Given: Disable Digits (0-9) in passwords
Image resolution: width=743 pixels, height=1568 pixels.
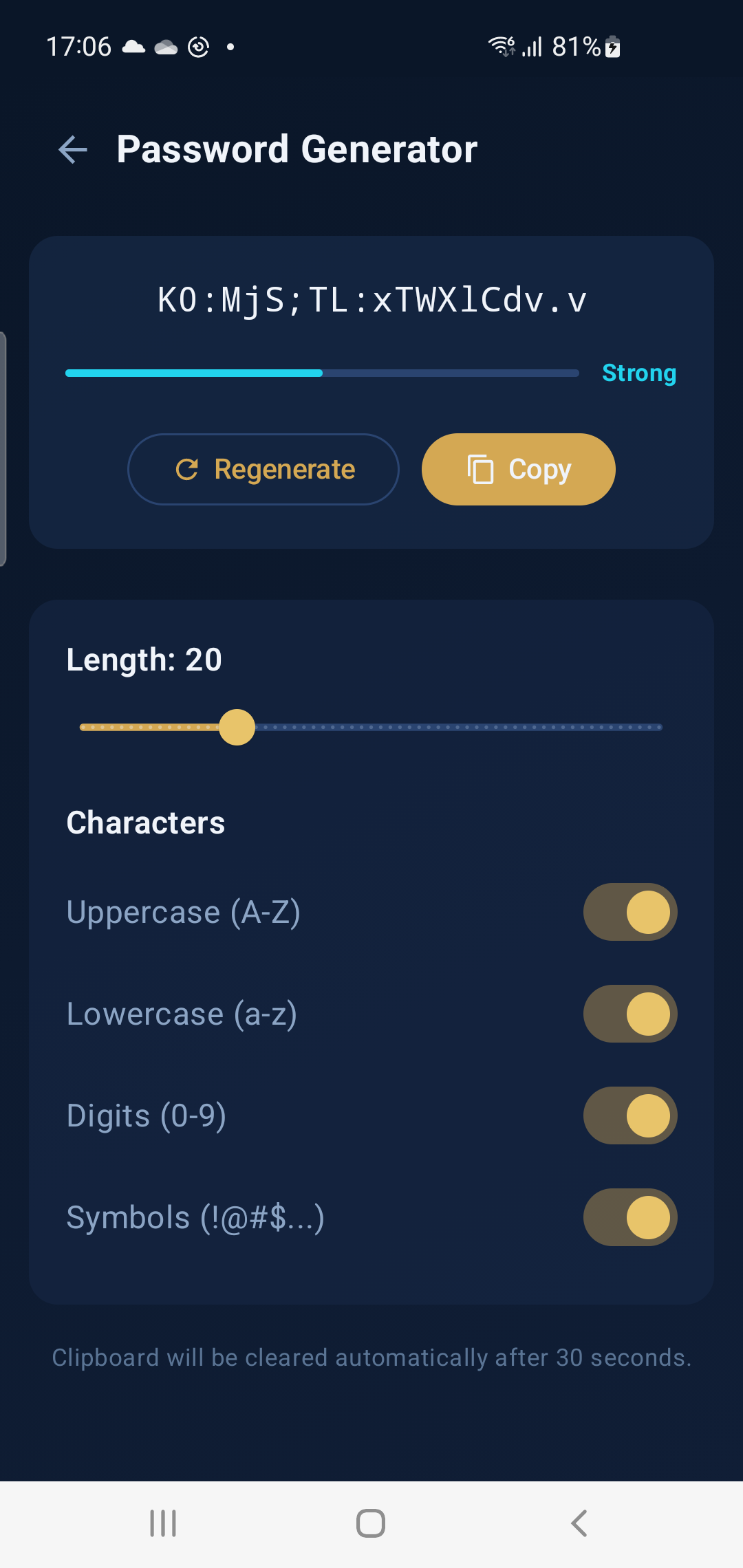Looking at the screenshot, I should pos(629,1115).
